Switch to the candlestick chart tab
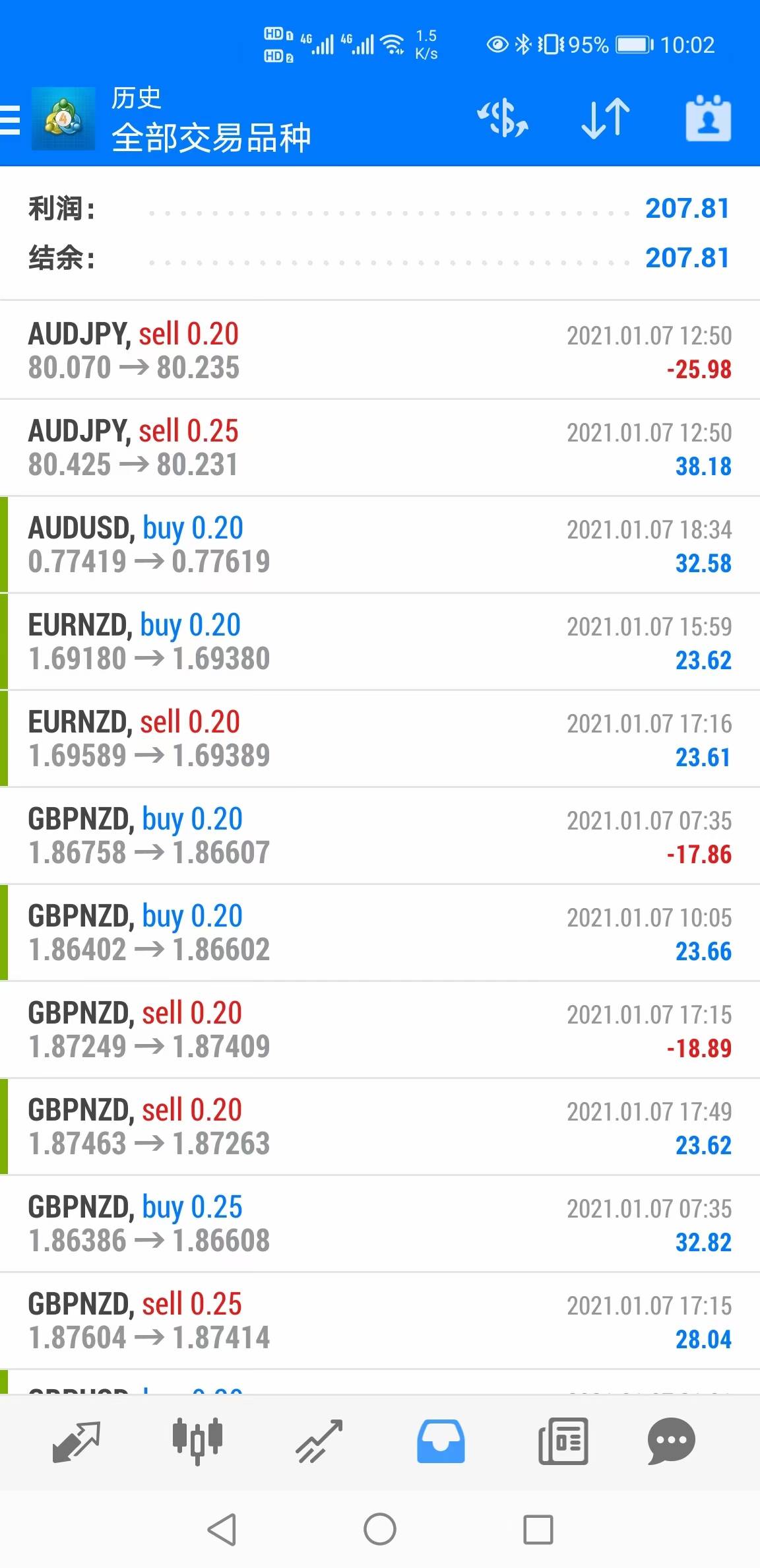 pyautogui.click(x=197, y=1442)
